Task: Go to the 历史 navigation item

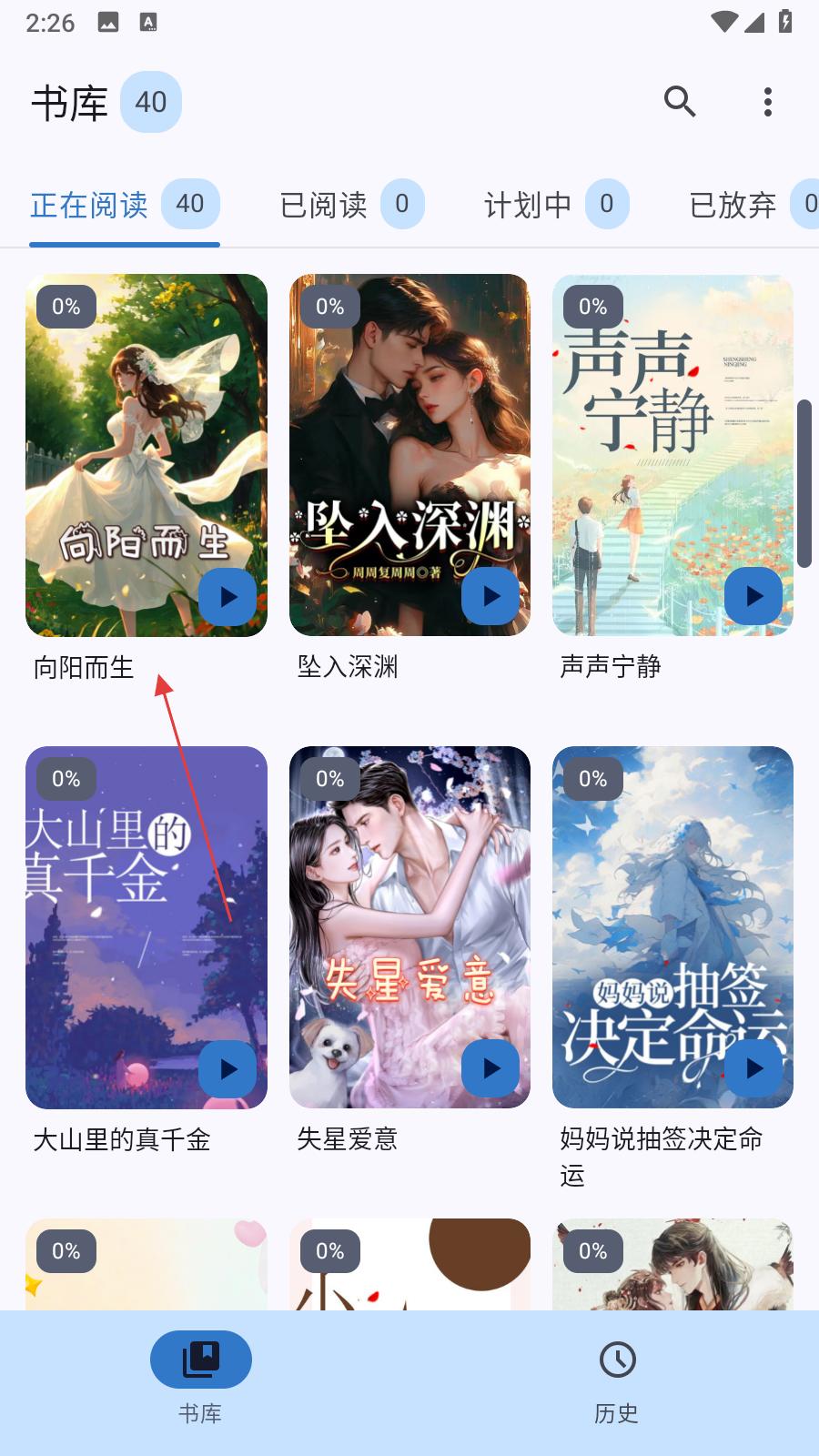Action: tap(617, 1381)
